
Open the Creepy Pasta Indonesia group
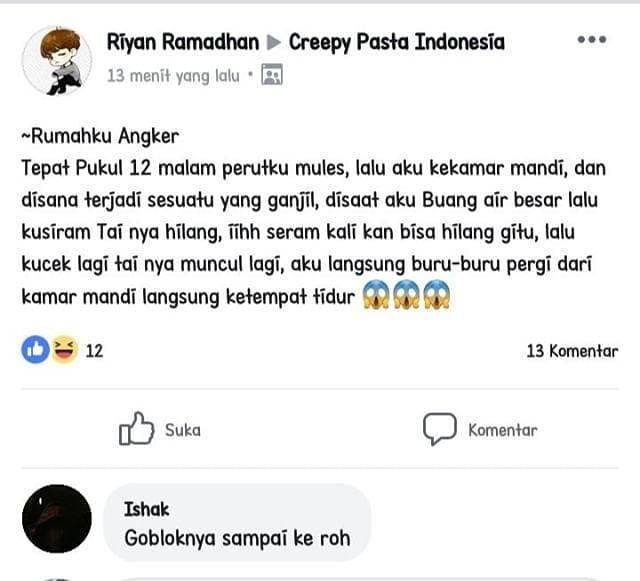coord(396,42)
